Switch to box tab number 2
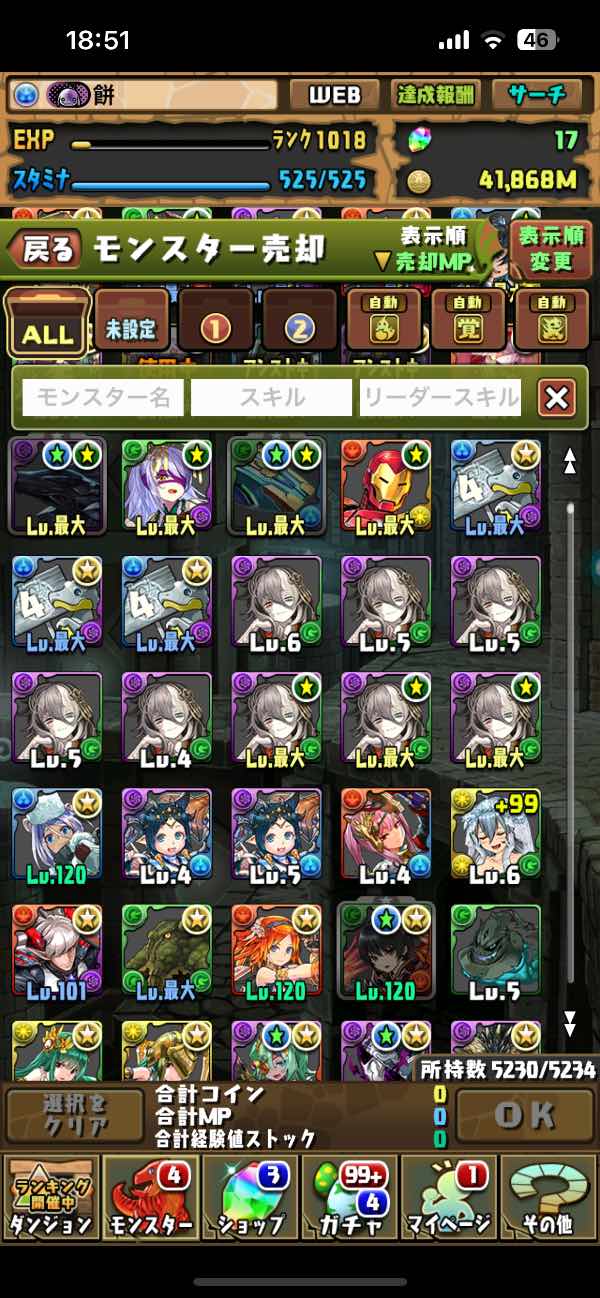The height and width of the screenshot is (1298, 600). point(300,322)
